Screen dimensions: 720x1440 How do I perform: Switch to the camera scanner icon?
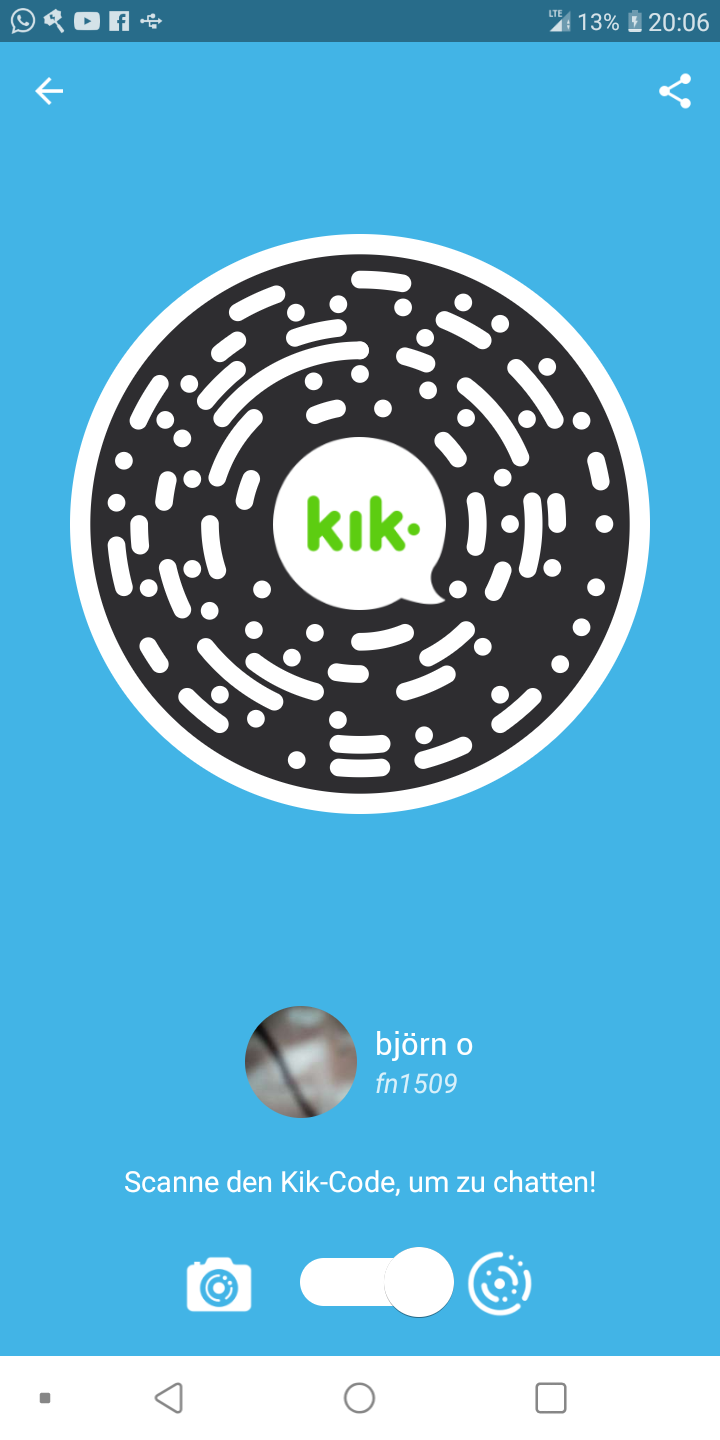tap(219, 1284)
